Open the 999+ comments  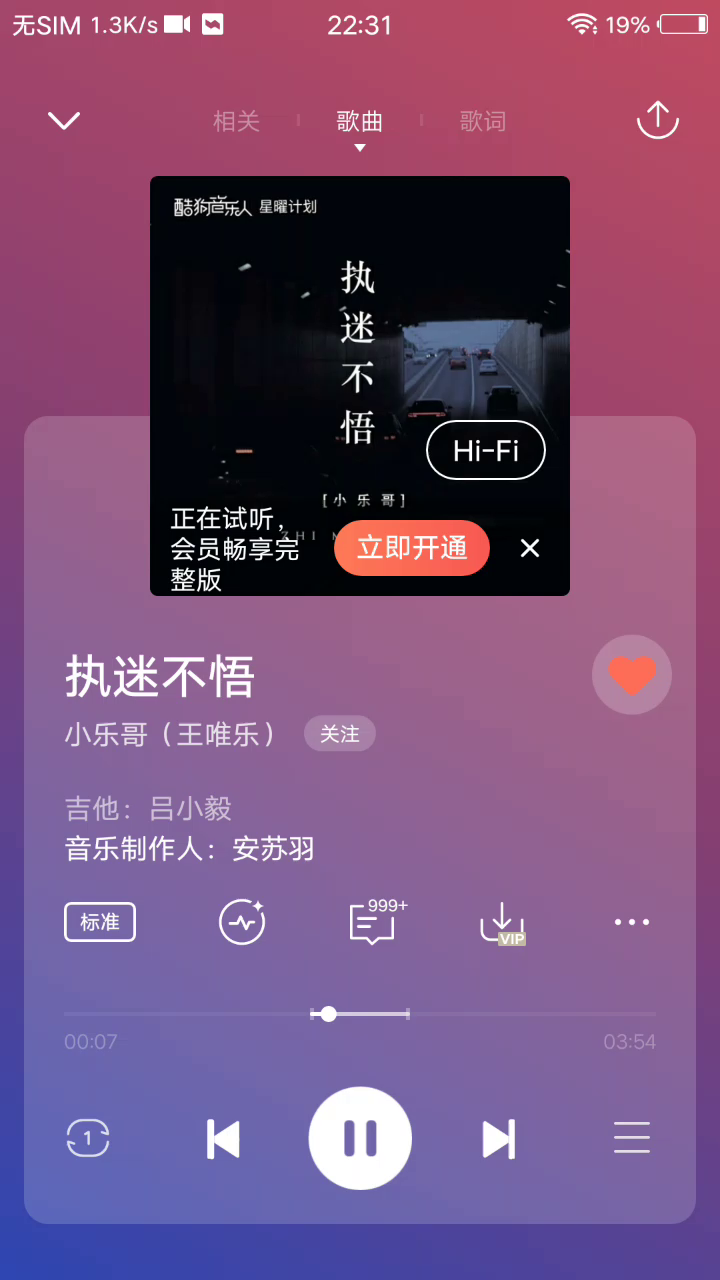[x=374, y=922]
